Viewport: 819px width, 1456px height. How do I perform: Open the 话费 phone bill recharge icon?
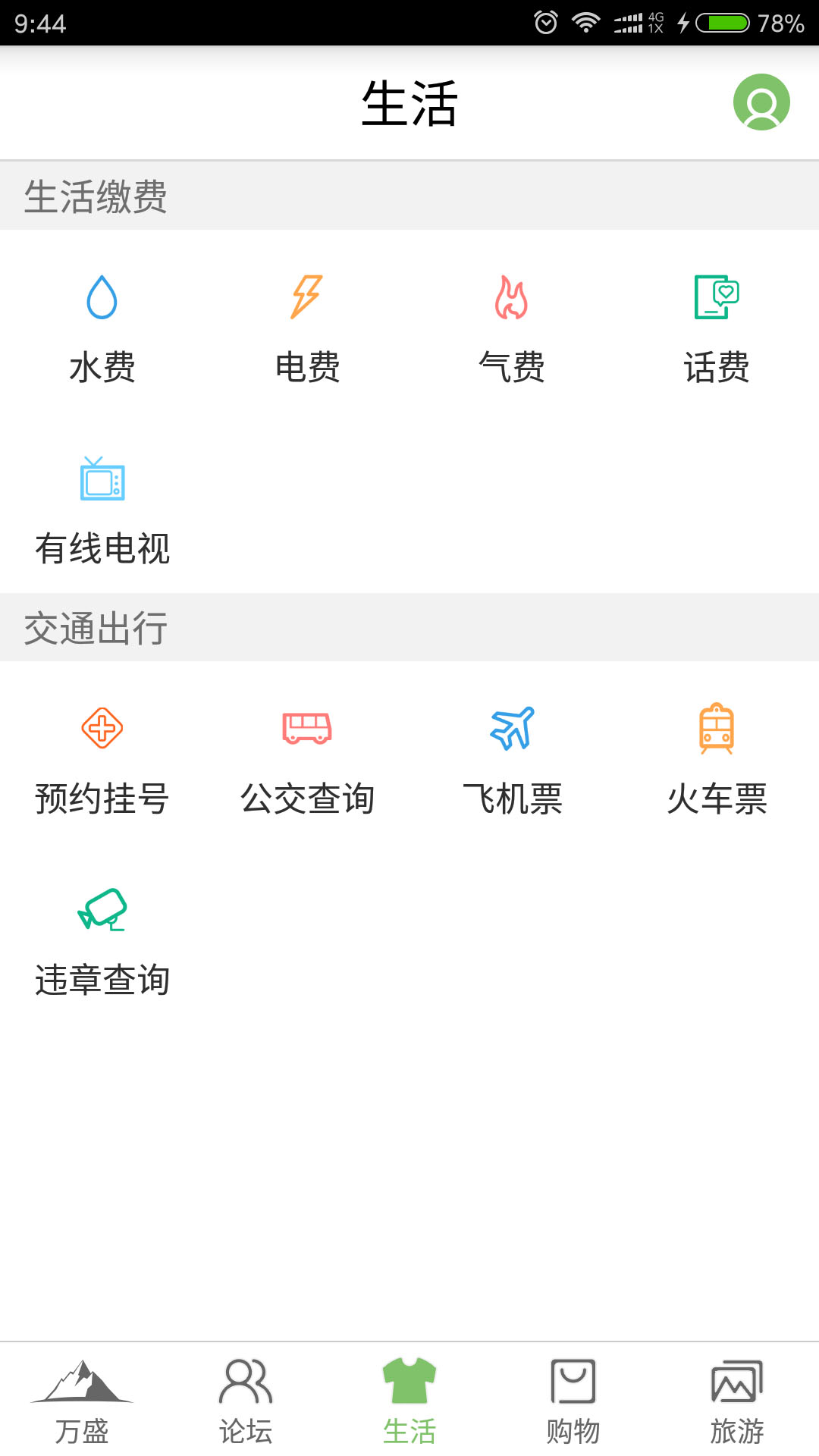[717, 297]
